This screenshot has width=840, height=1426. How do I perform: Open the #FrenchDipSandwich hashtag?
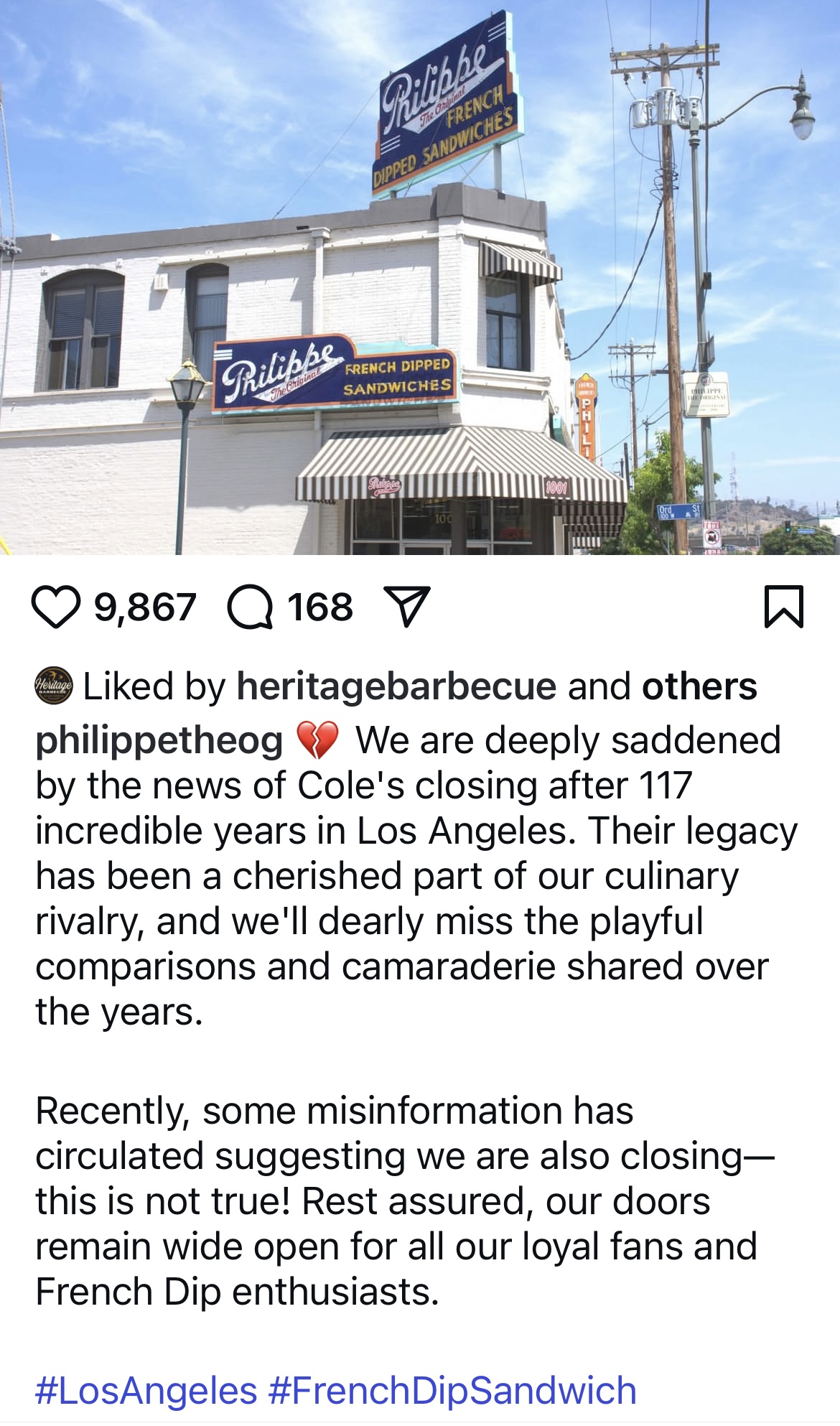tap(452, 1390)
